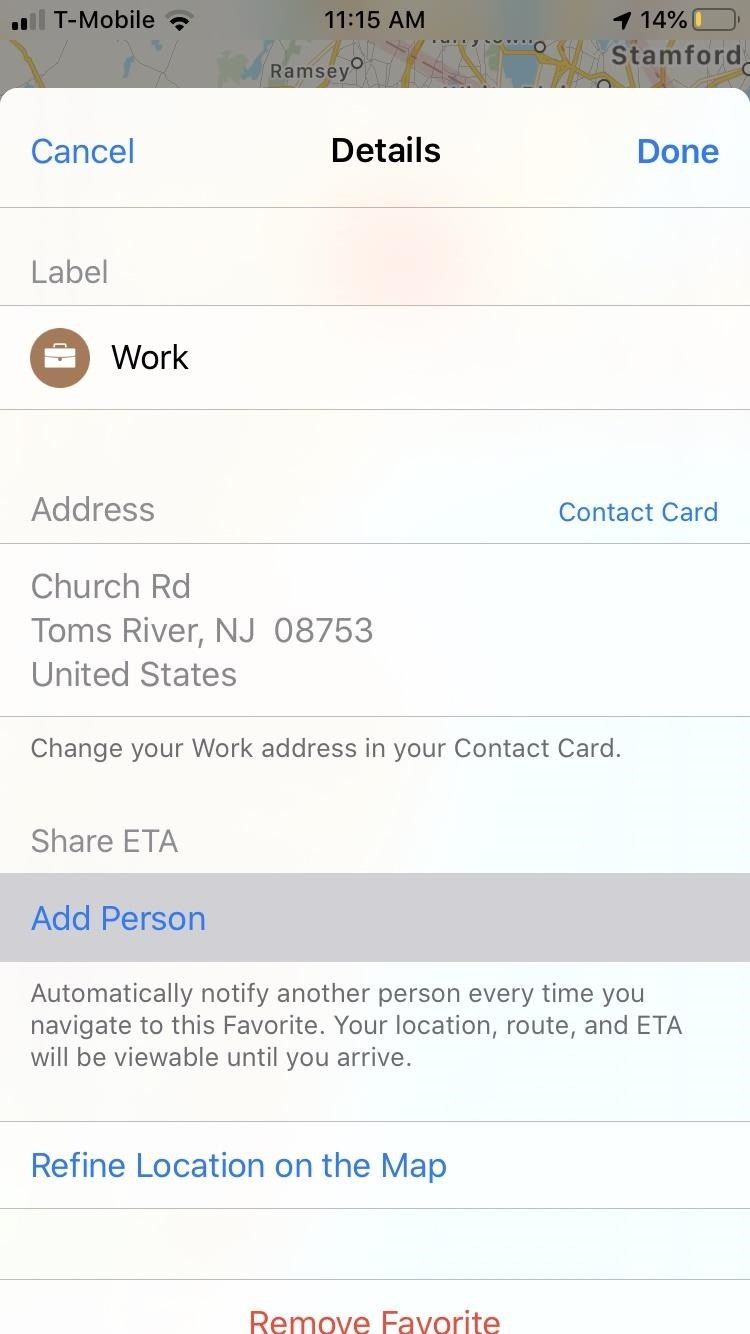Tap the Details title header

tap(386, 149)
